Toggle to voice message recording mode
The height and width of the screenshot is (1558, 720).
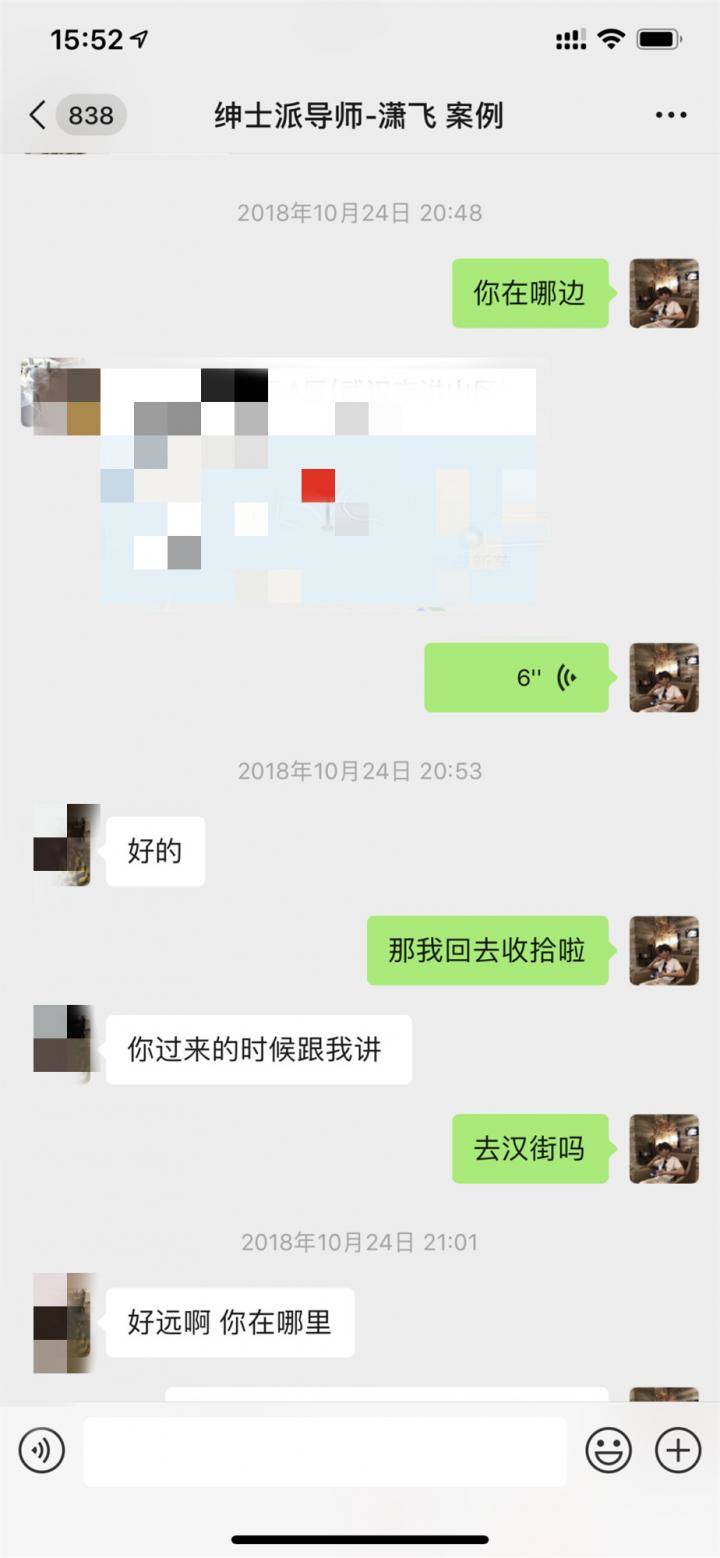point(41,1449)
